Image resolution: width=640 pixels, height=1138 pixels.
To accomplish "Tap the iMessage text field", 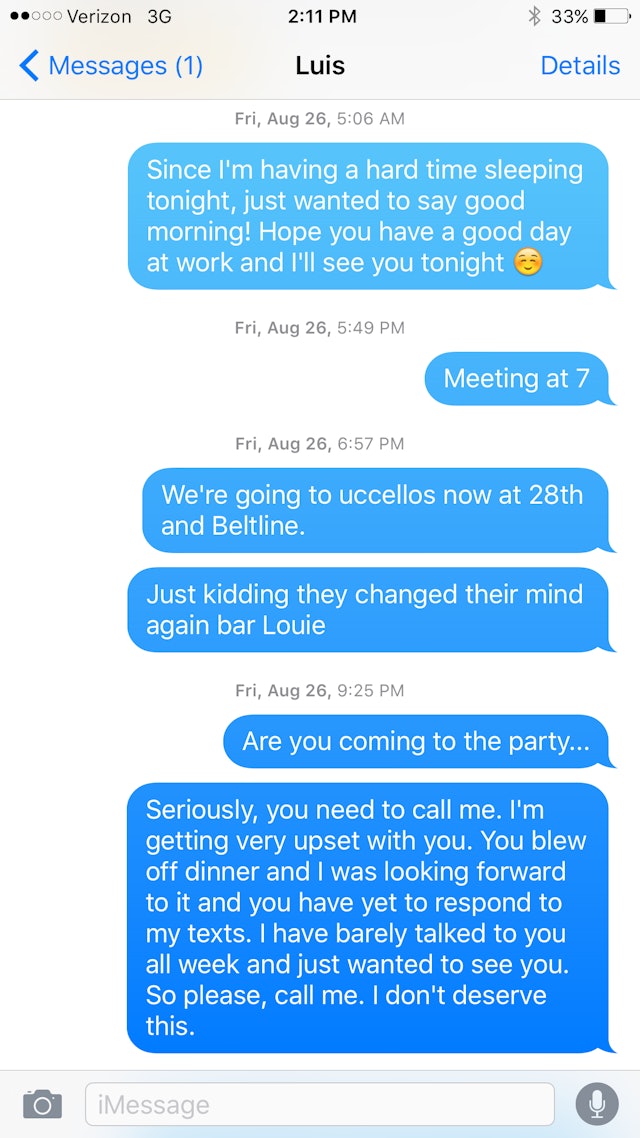I will (x=319, y=1104).
